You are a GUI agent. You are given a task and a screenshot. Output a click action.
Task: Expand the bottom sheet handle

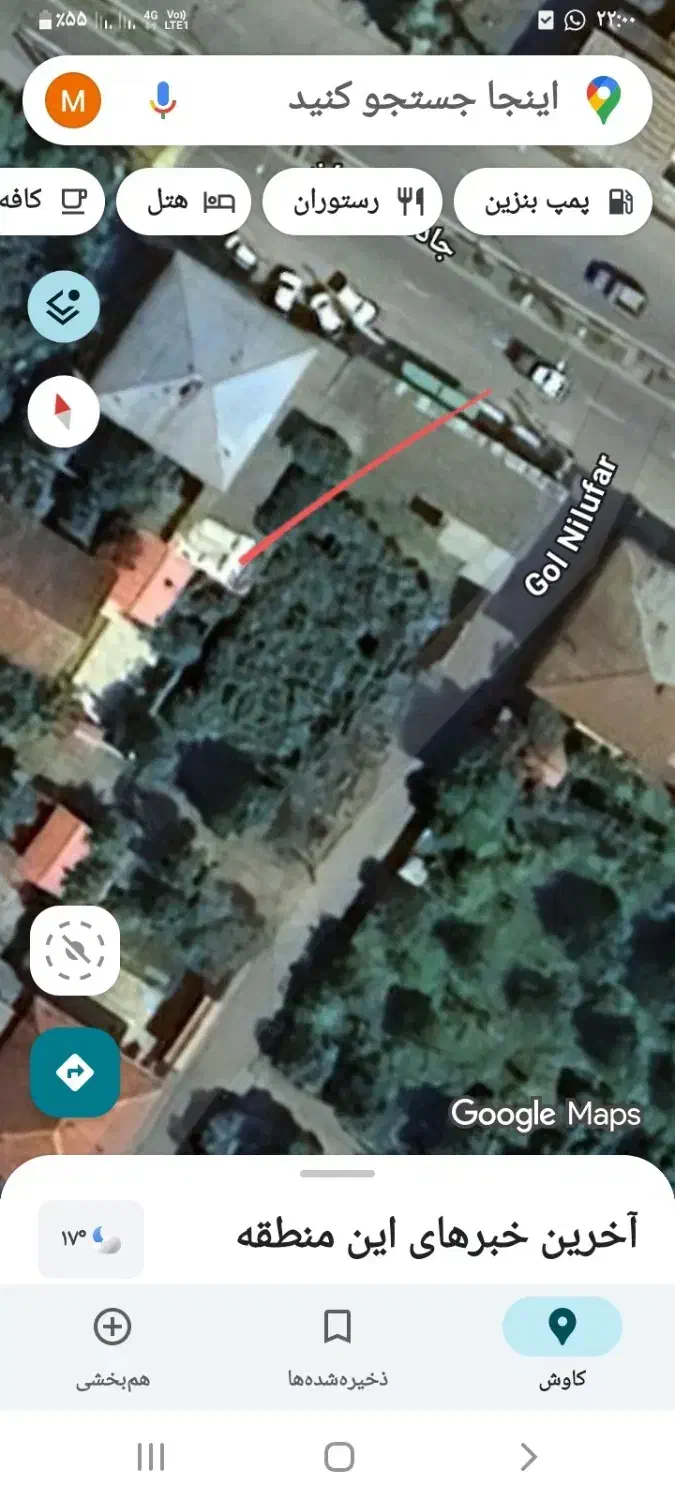tap(337, 1173)
